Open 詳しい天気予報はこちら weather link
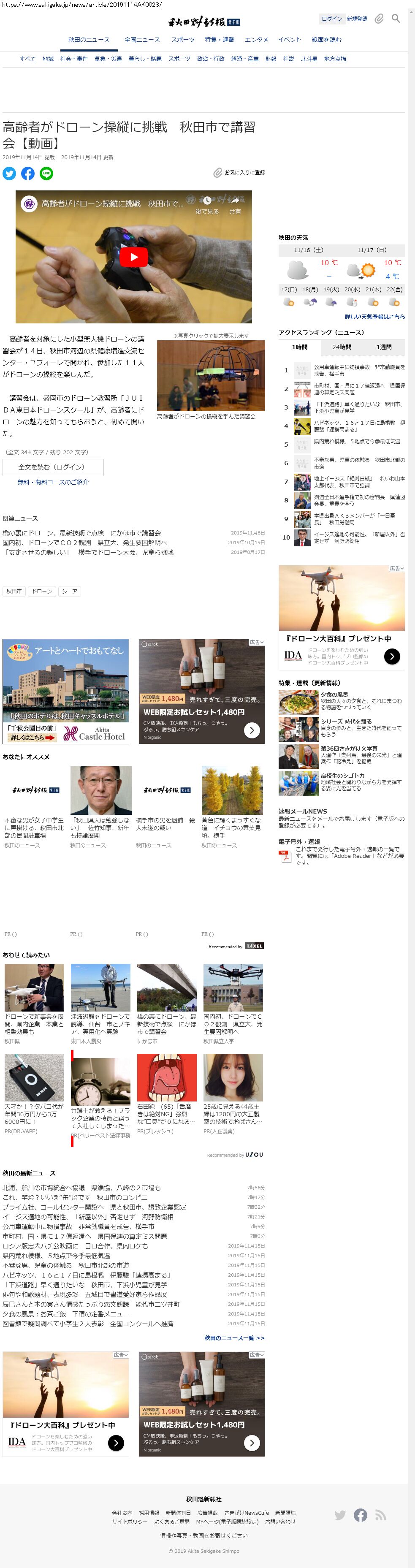 point(374,317)
